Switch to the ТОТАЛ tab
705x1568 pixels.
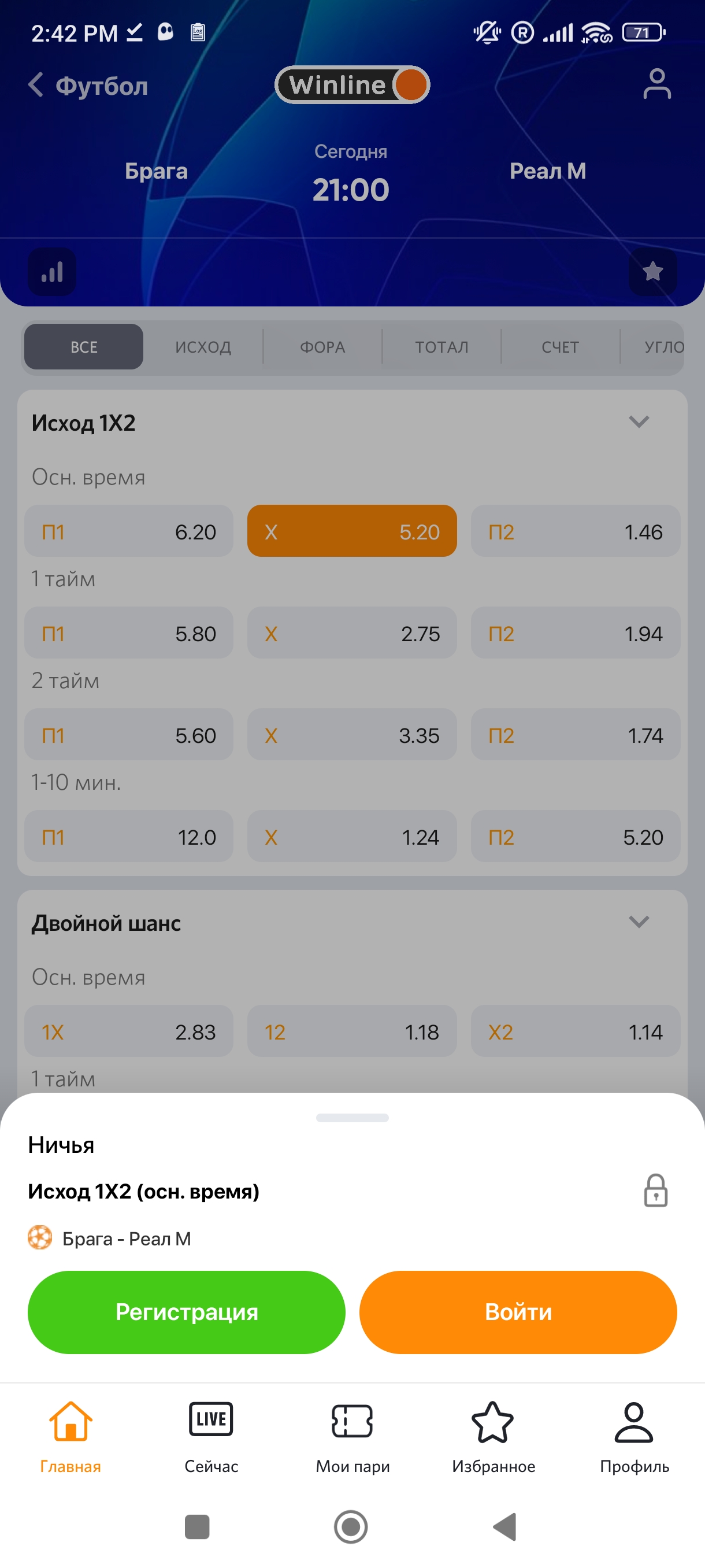click(x=441, y=347)
